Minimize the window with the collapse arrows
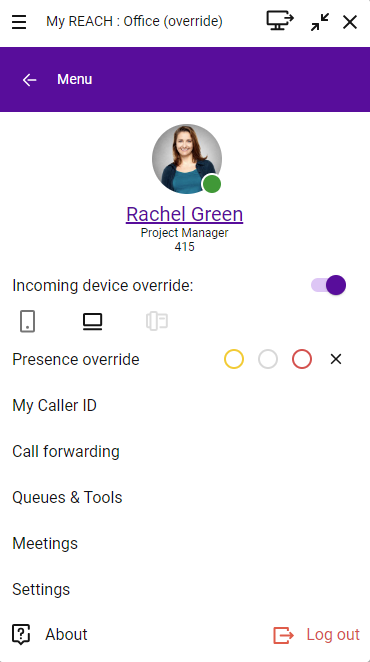This screenshot has height=662, width=370. (320, 22)
